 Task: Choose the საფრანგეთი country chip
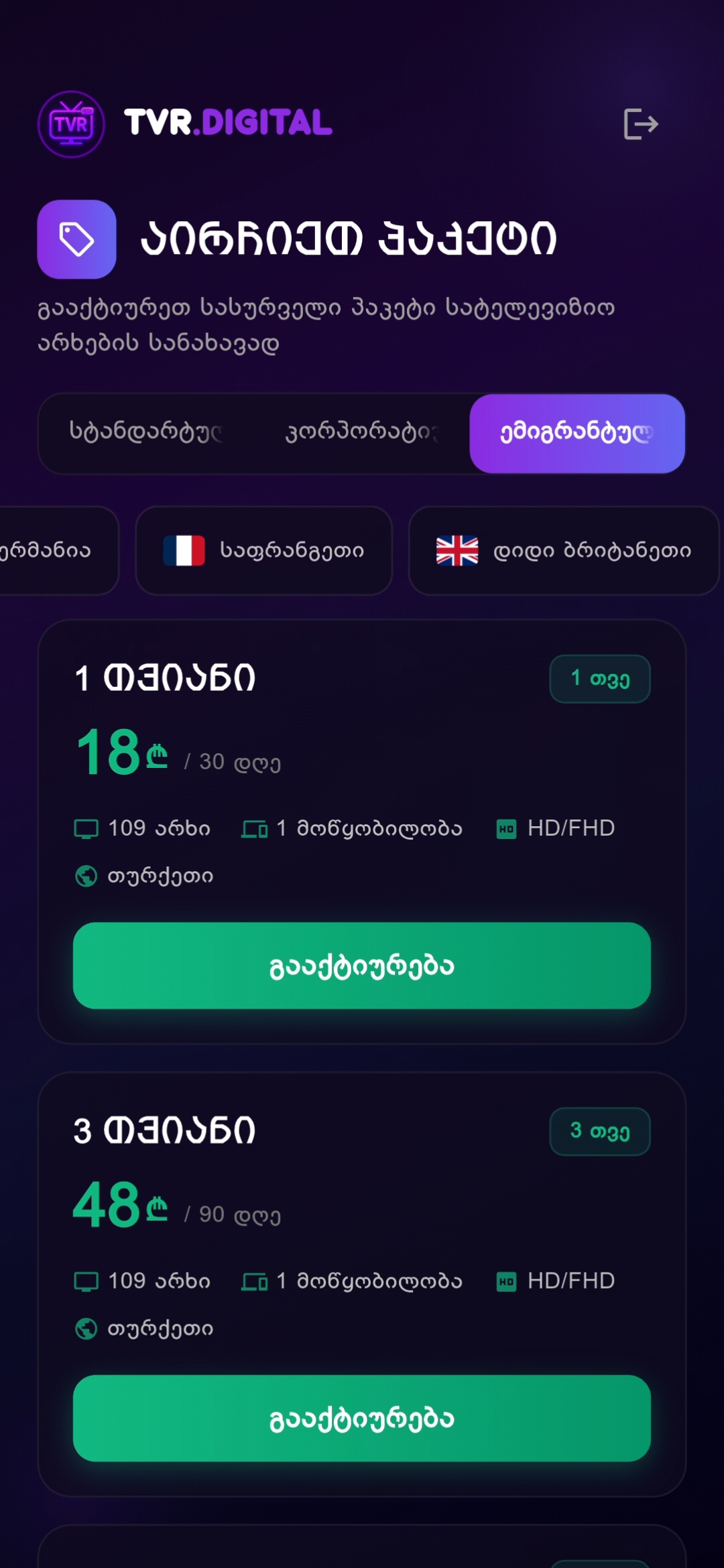click(263, 551)
